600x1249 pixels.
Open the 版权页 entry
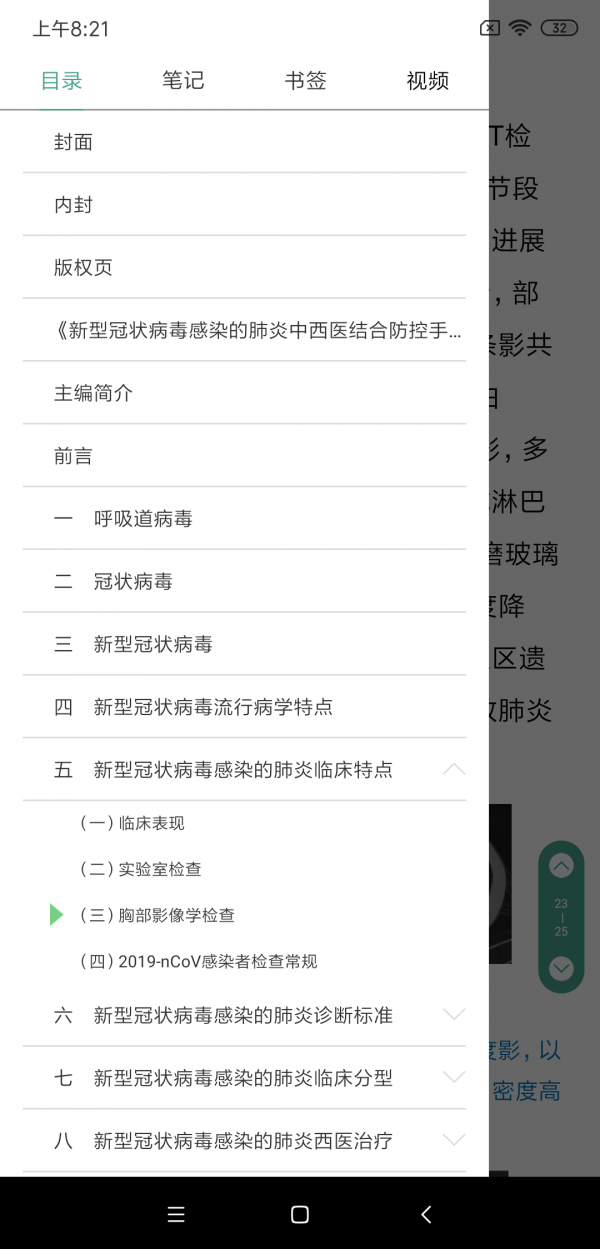[x=84, y=267]
